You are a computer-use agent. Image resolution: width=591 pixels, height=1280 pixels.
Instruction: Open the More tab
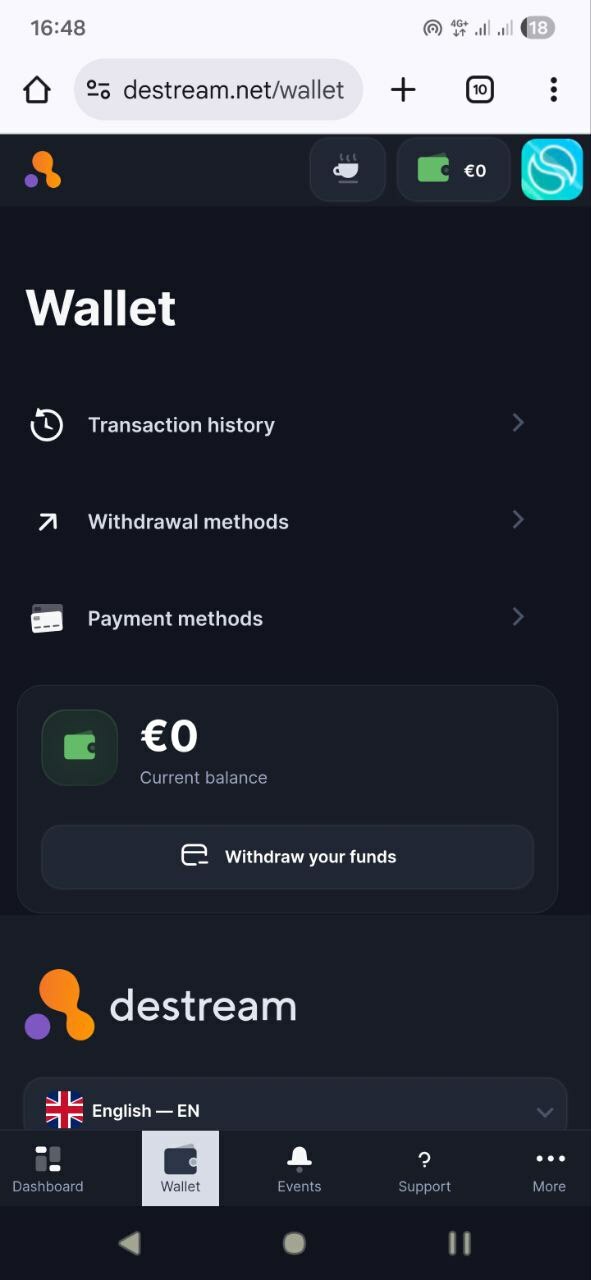[549, 1169]
